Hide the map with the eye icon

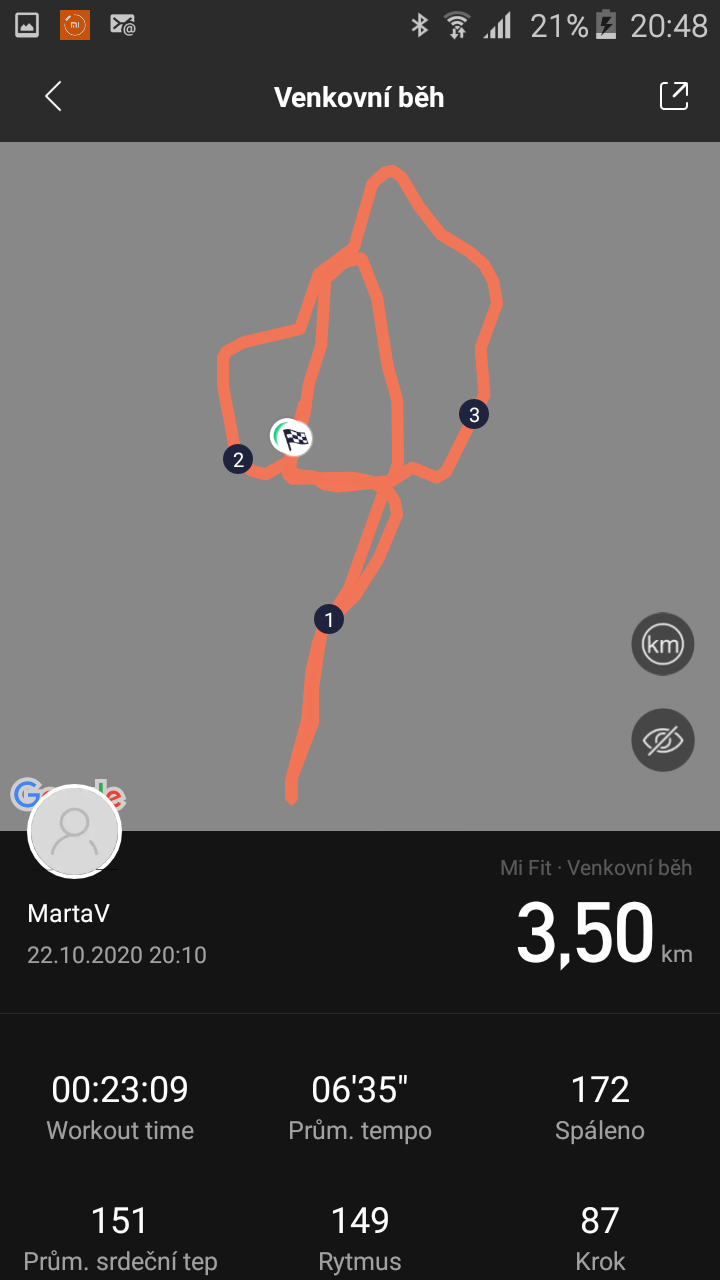click(662, 740)
